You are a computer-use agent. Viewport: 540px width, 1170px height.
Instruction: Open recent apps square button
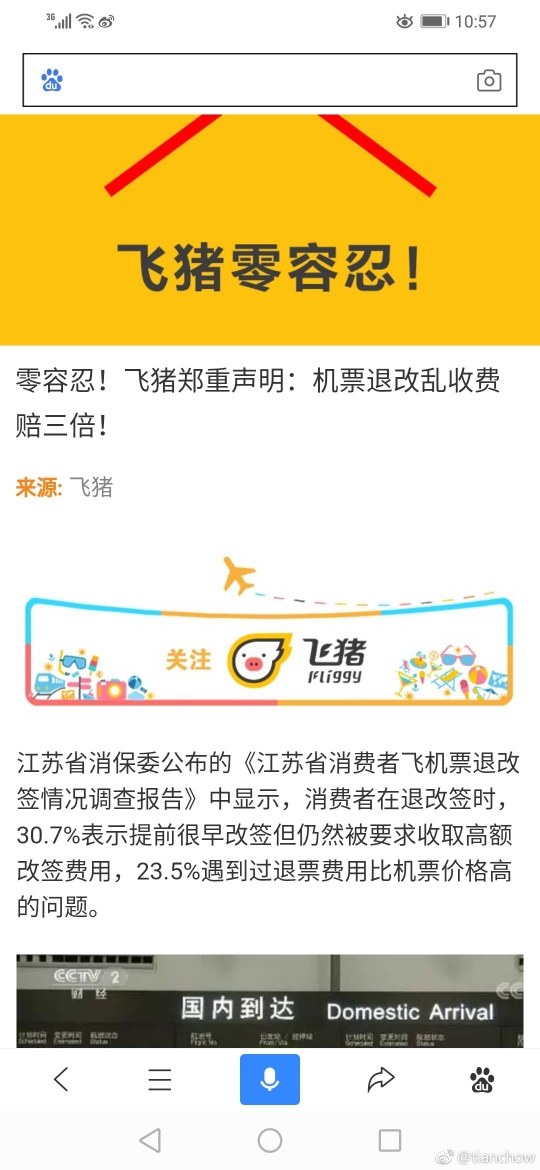[x=390, y=1139]
